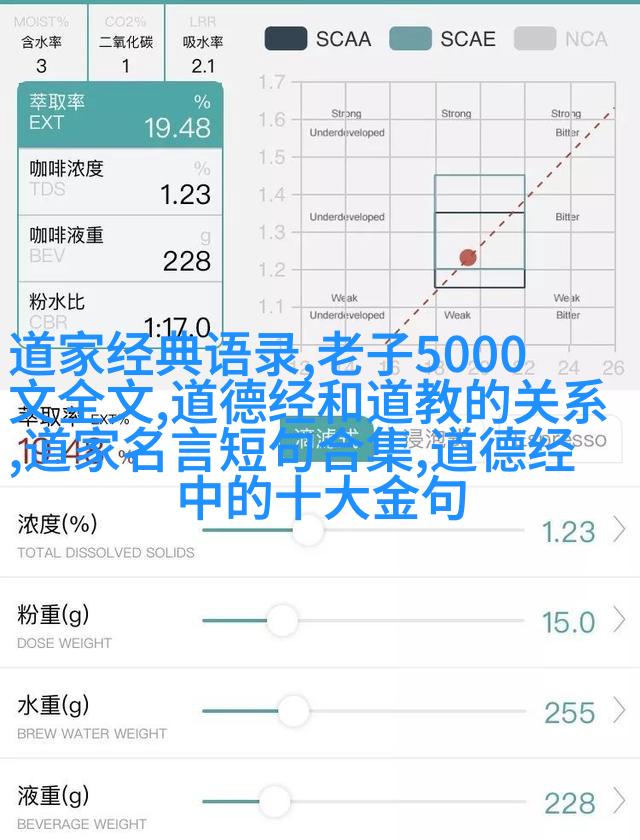The height and width of the screenshot is (840, 640).
Task: Select the 萃取率 EXT readout
Action: point(120,114)
